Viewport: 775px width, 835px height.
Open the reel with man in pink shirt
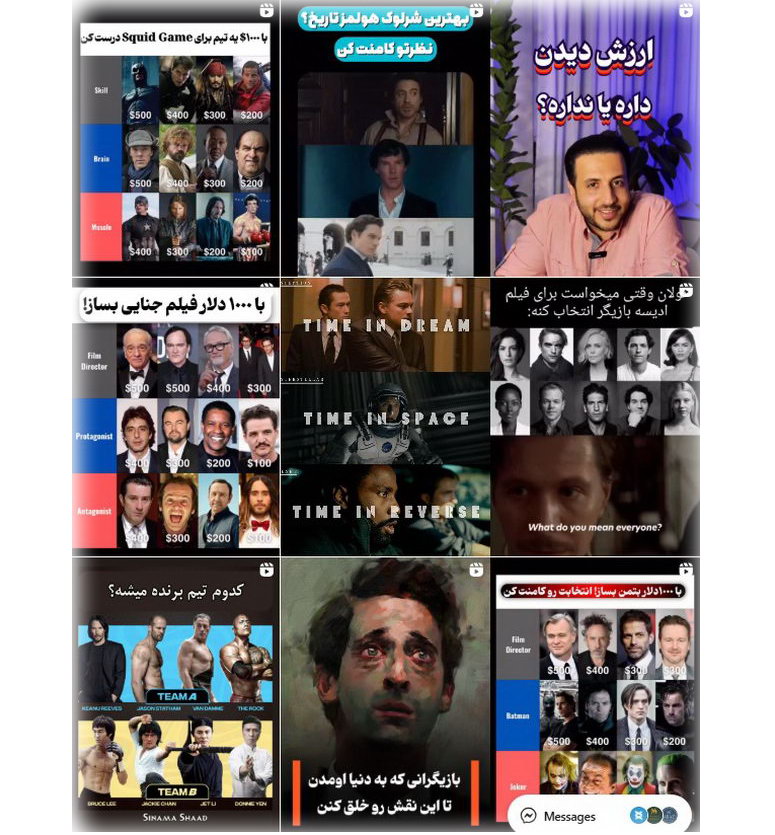coord(595,140)
